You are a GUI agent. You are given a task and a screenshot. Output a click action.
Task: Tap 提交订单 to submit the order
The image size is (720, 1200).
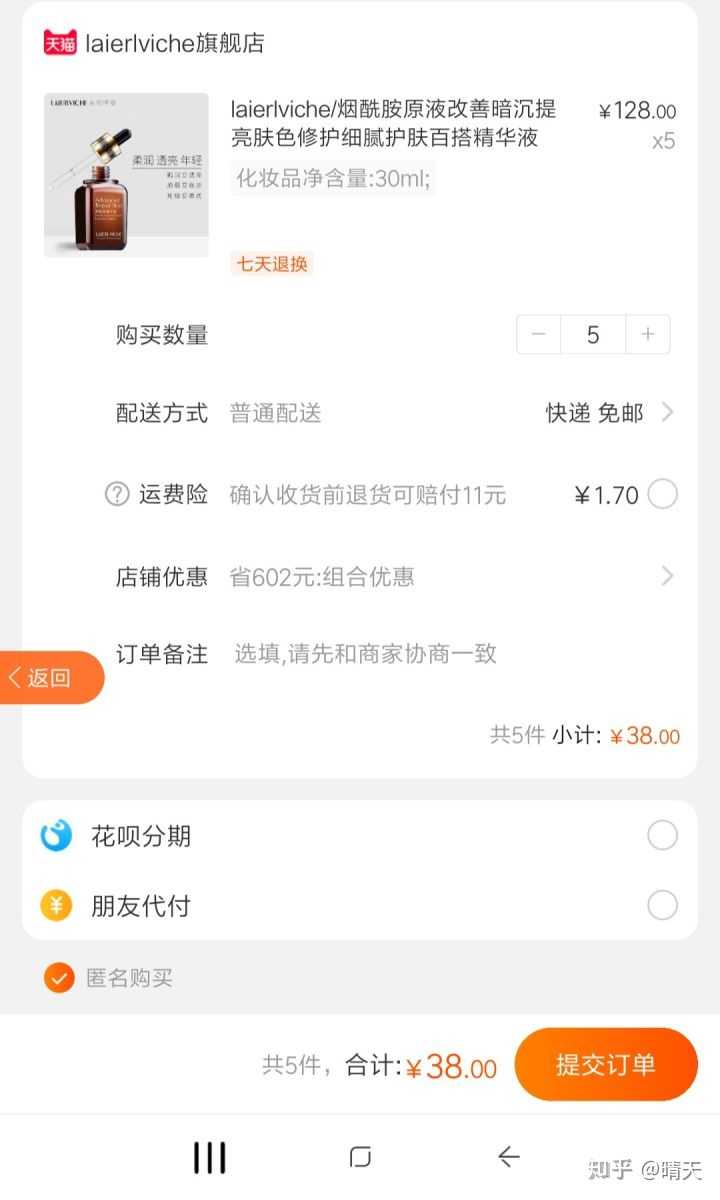(x=606, y=1065)
